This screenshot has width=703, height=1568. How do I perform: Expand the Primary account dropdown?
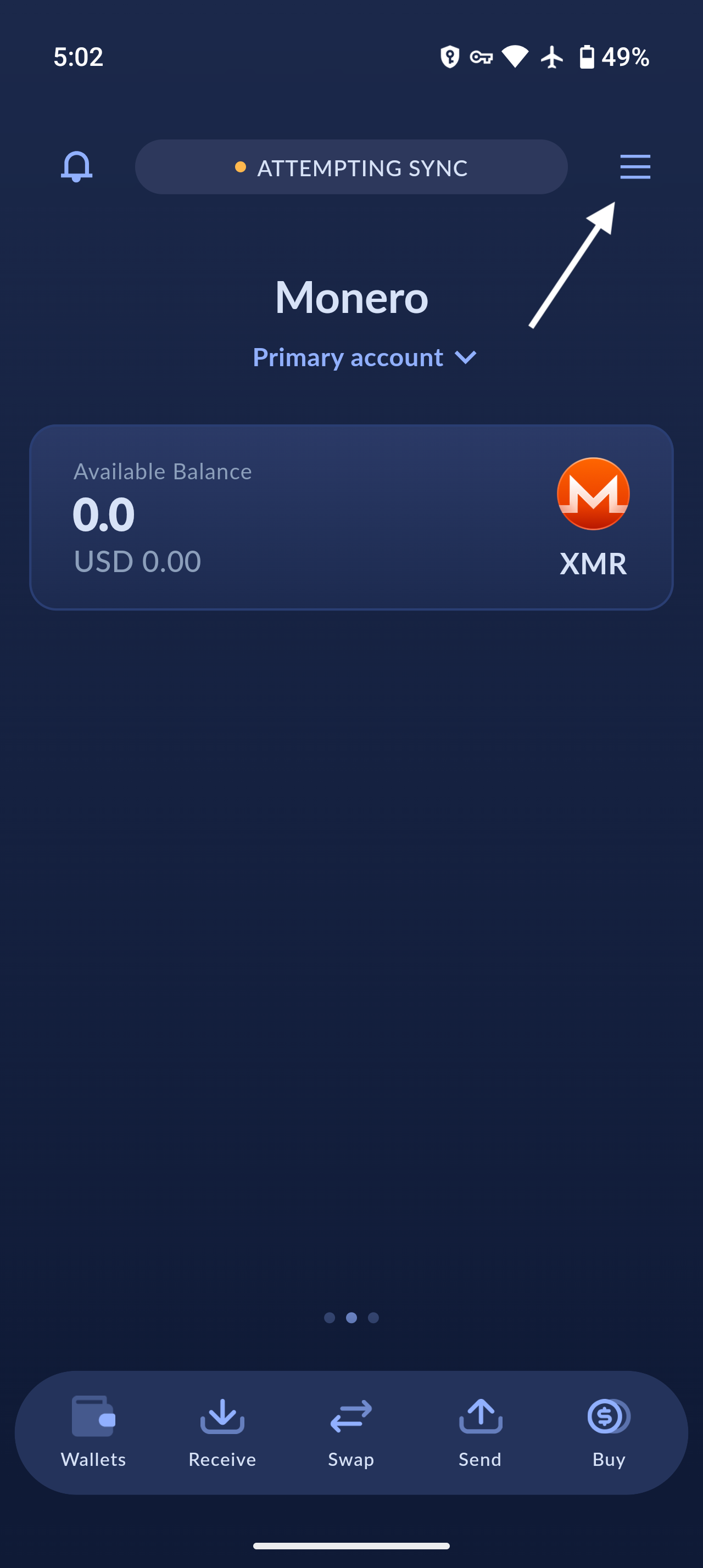pos(364,357)
